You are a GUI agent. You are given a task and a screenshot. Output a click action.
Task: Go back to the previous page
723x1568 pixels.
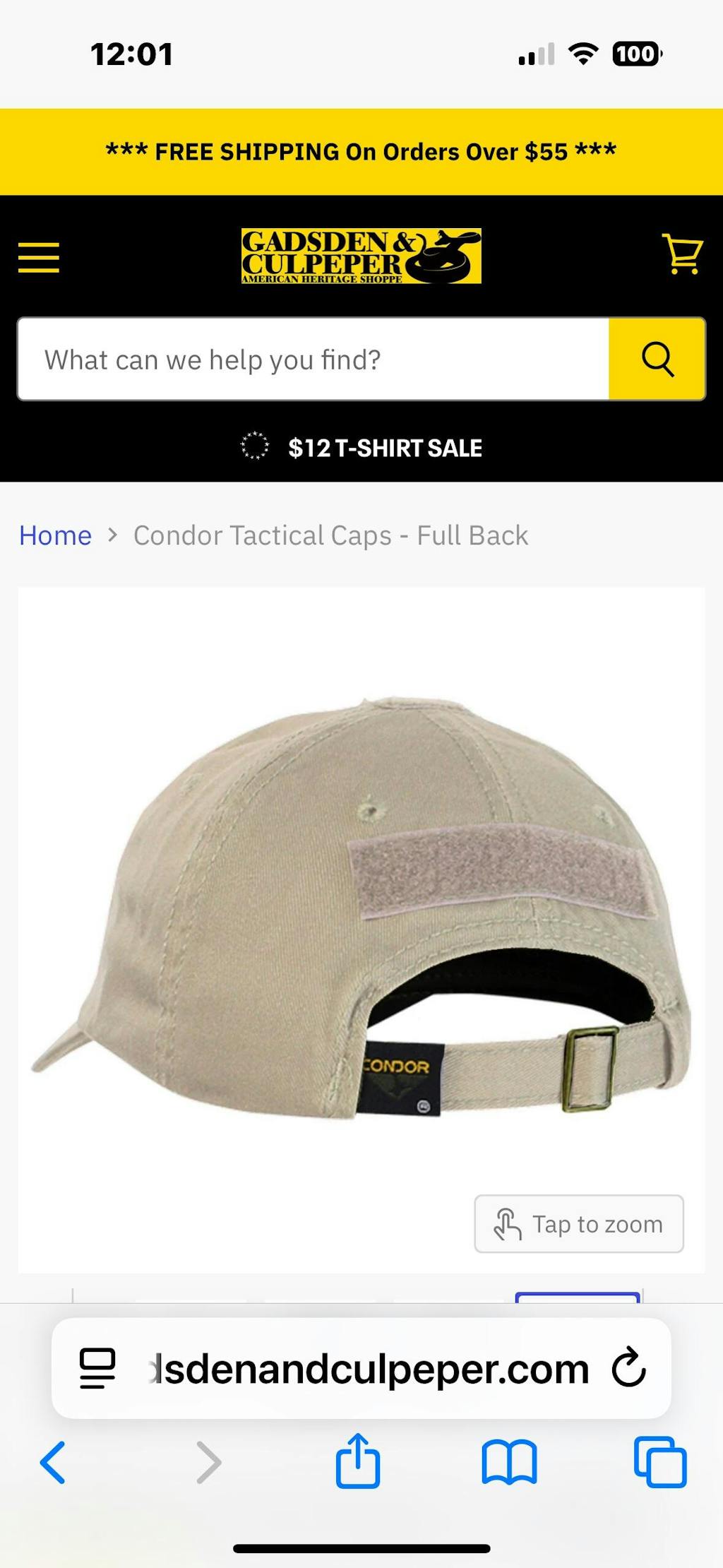(53, 1462)
